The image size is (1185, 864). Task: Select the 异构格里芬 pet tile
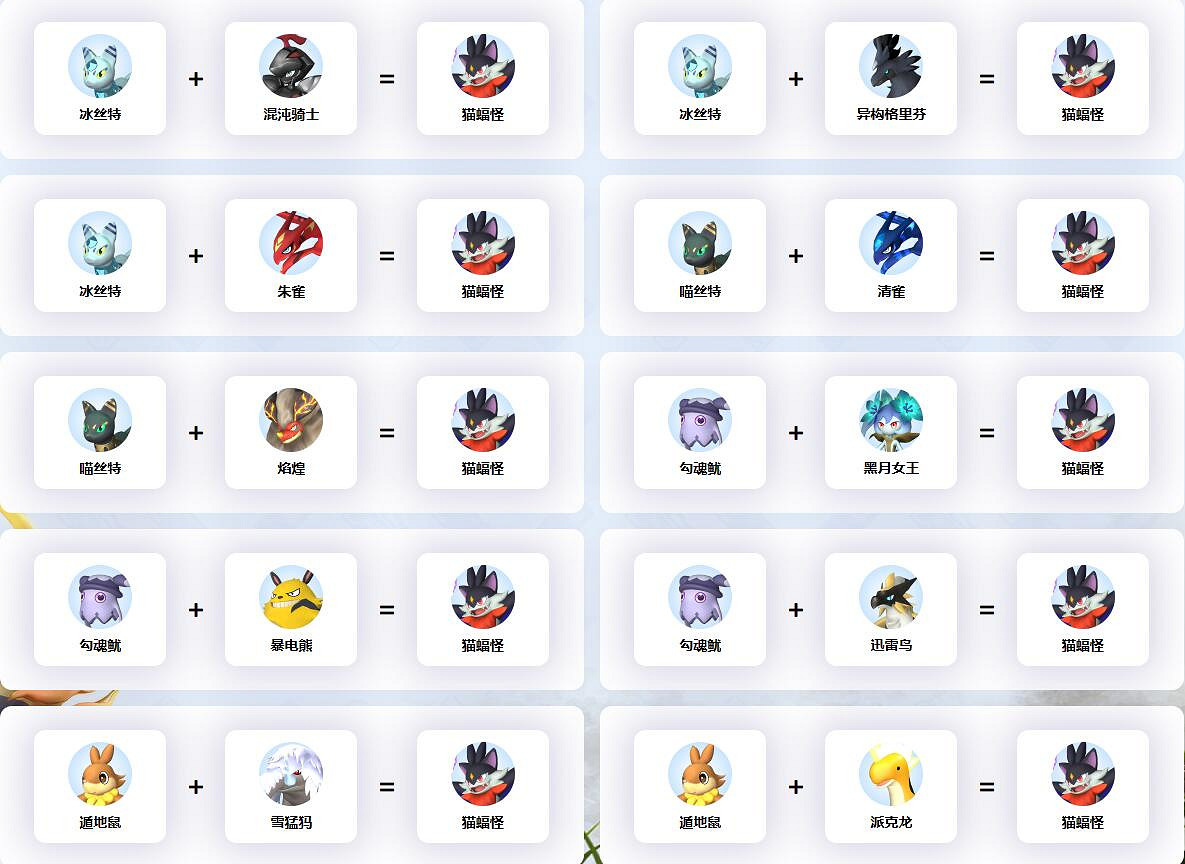point(890,79)
